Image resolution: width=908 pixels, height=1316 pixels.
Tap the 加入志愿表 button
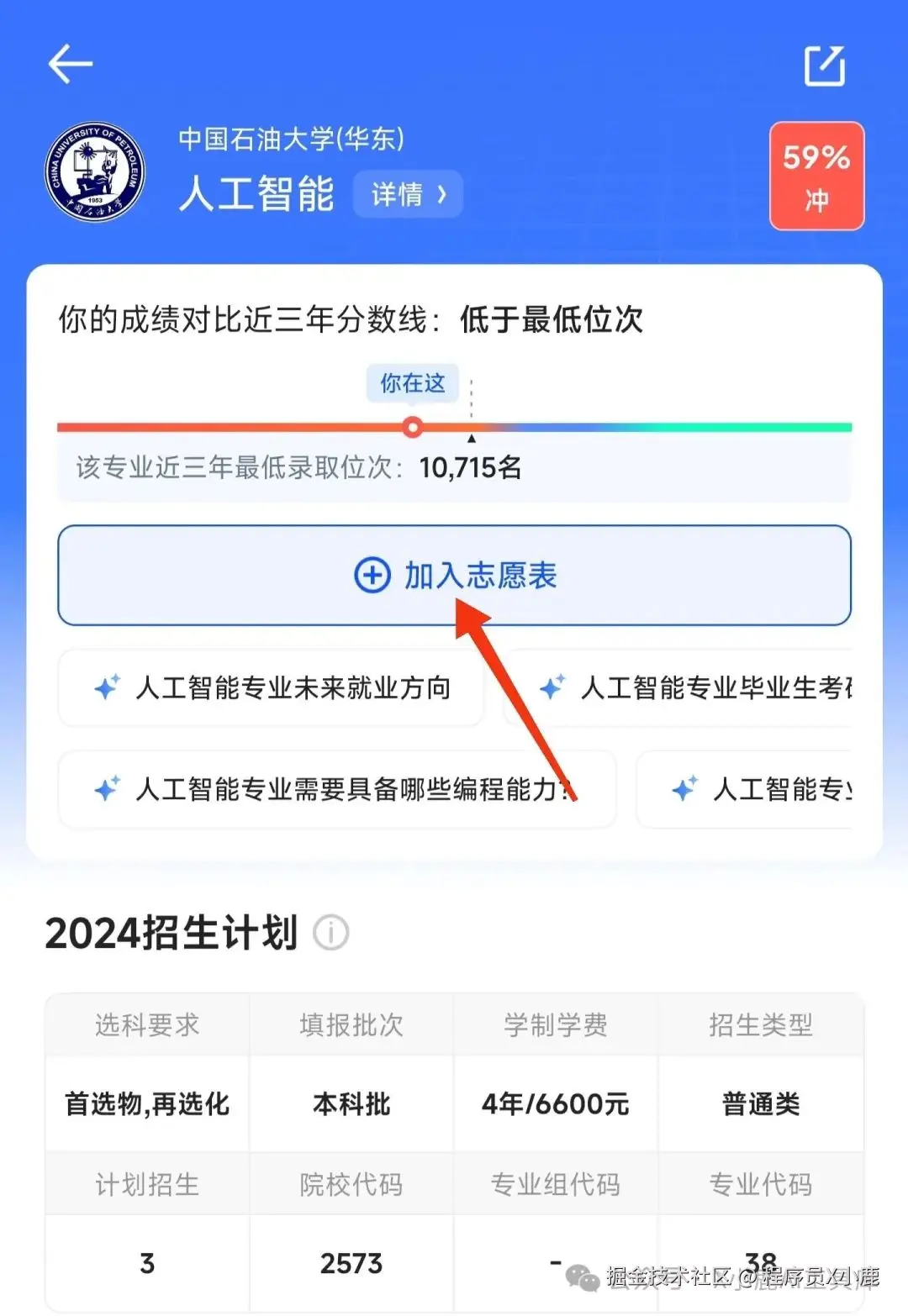click(x=454, y=576)
